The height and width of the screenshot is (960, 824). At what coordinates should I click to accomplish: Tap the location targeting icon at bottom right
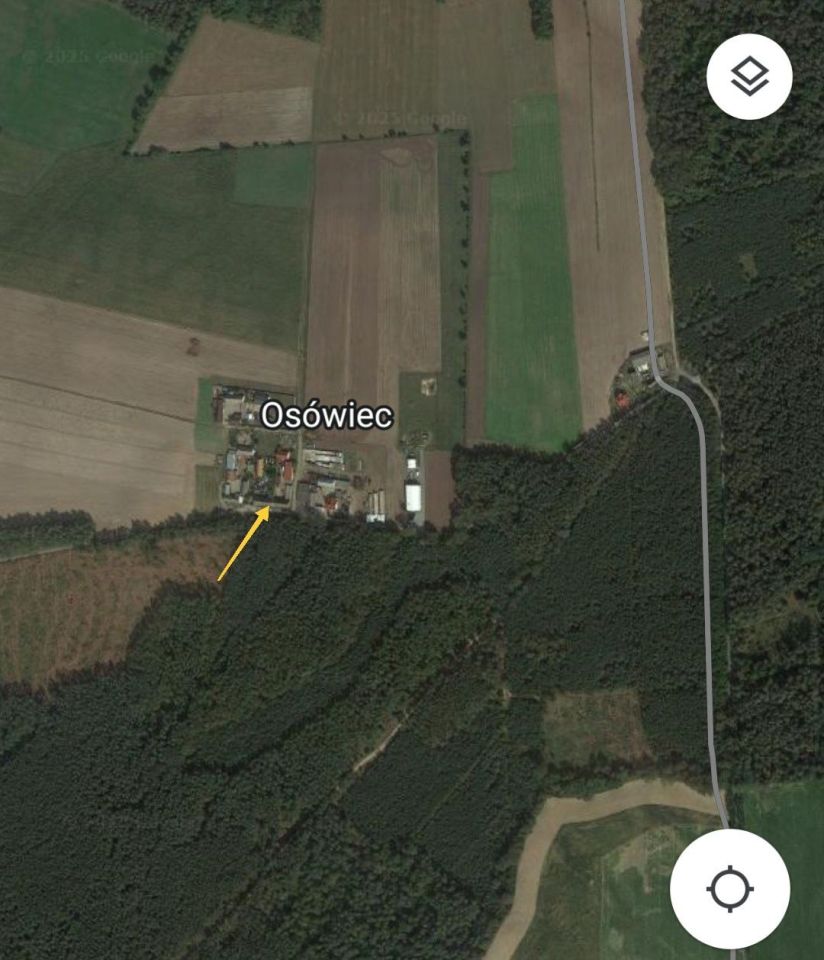coord(729,886)
